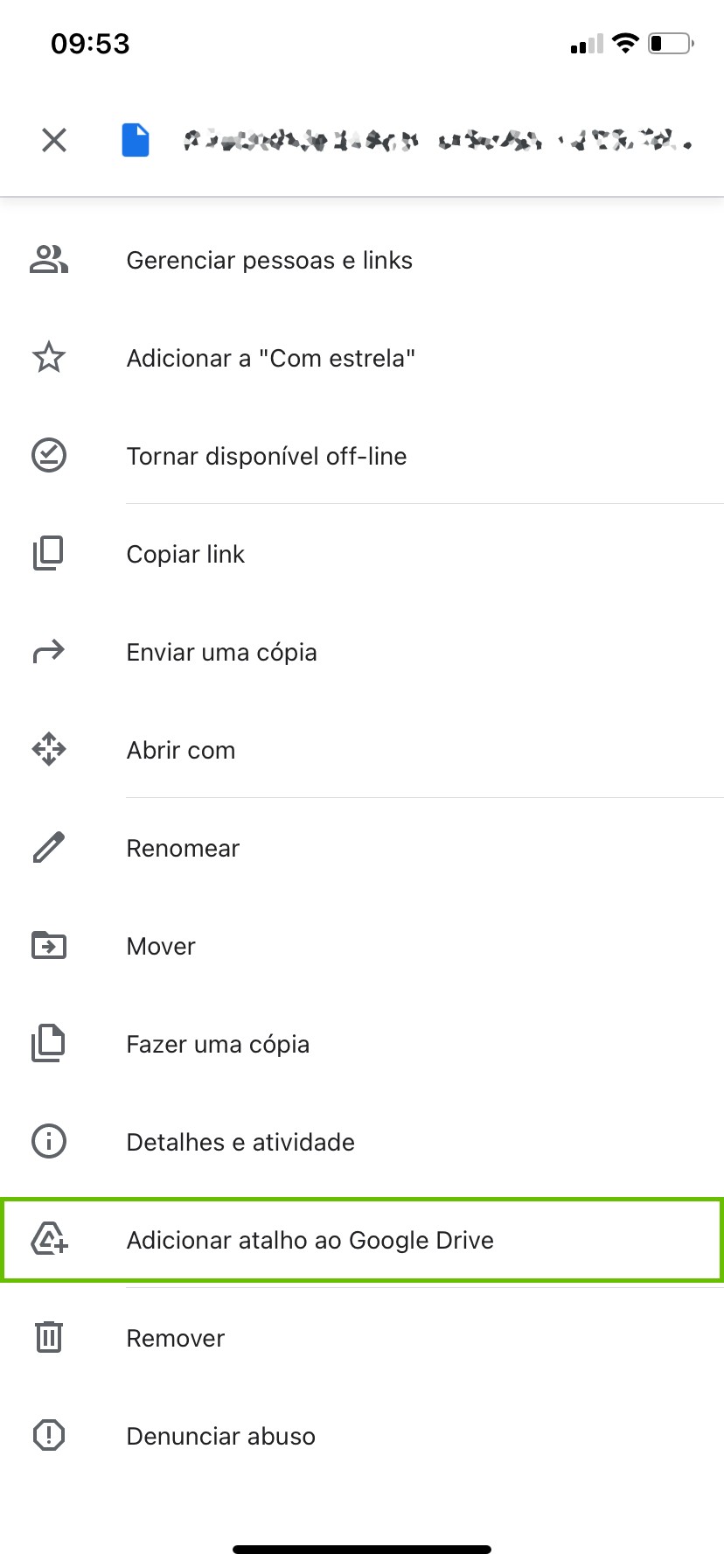Choose Fazer uma cópia

(218, 1045)
